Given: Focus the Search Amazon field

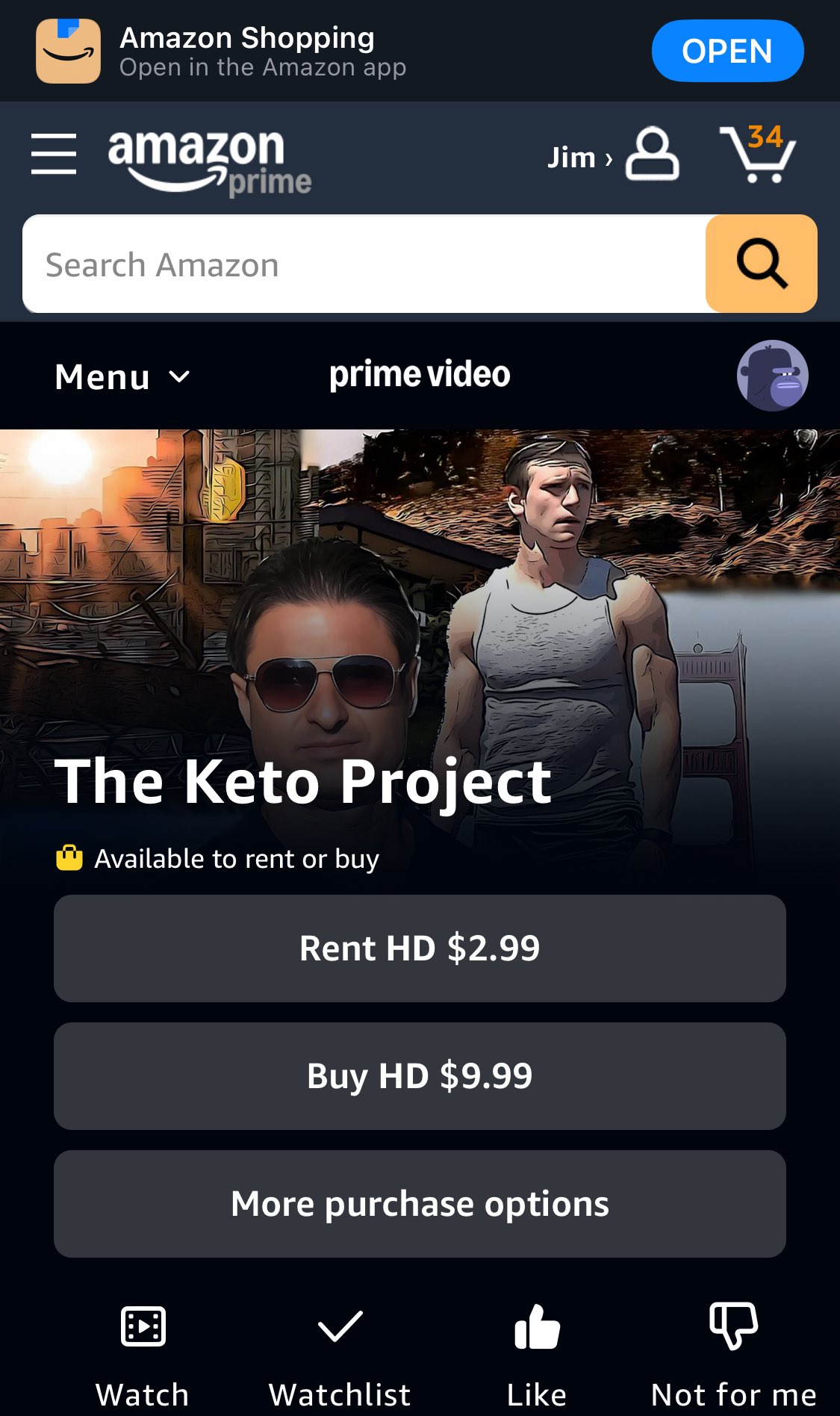Looking at the screenshot, I should click(364, 264).
